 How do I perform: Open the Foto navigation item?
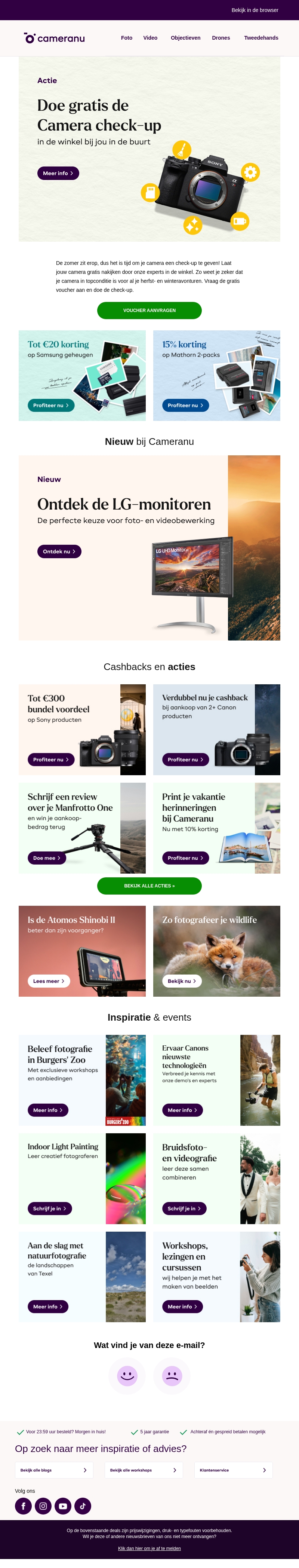click(x=126, y=38)
